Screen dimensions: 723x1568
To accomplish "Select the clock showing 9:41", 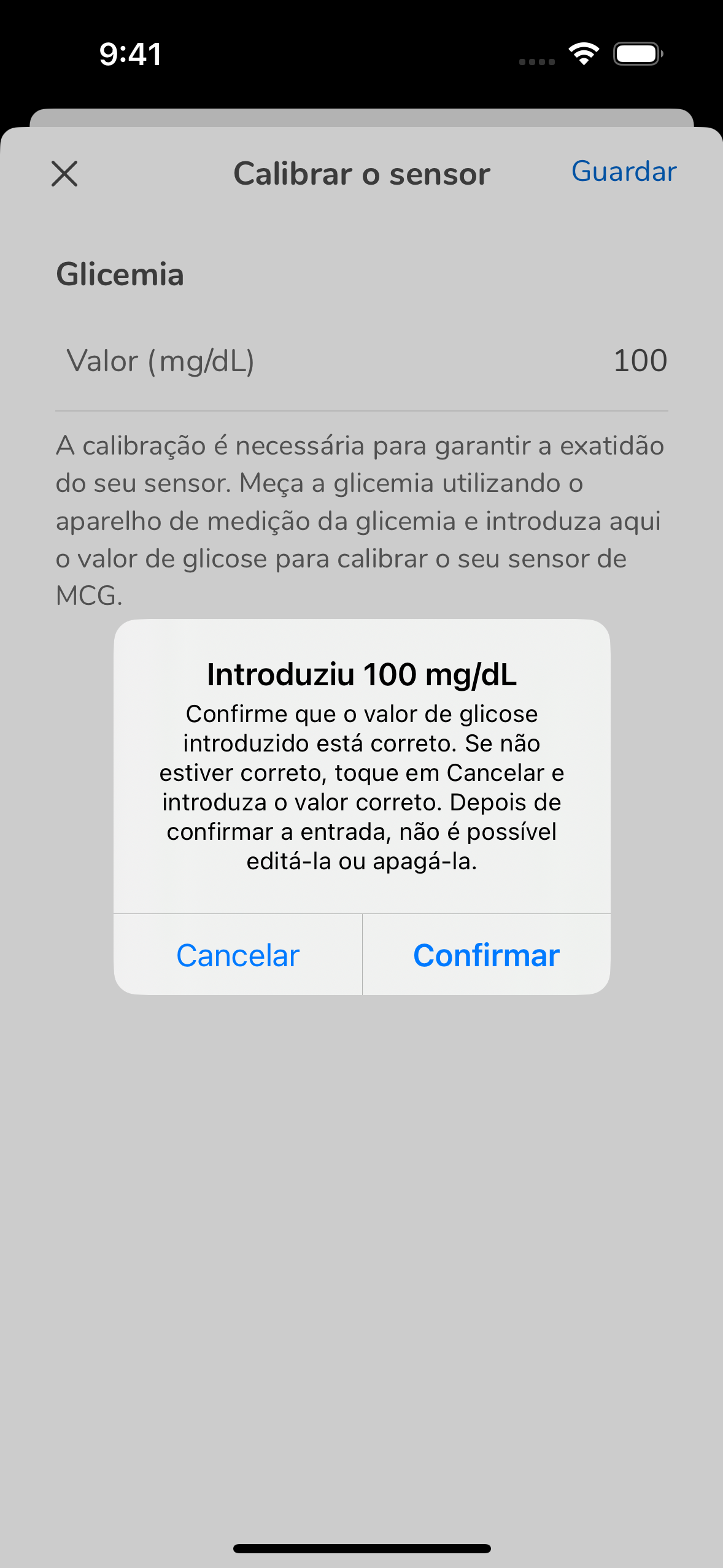I will [x=129, y=54].
